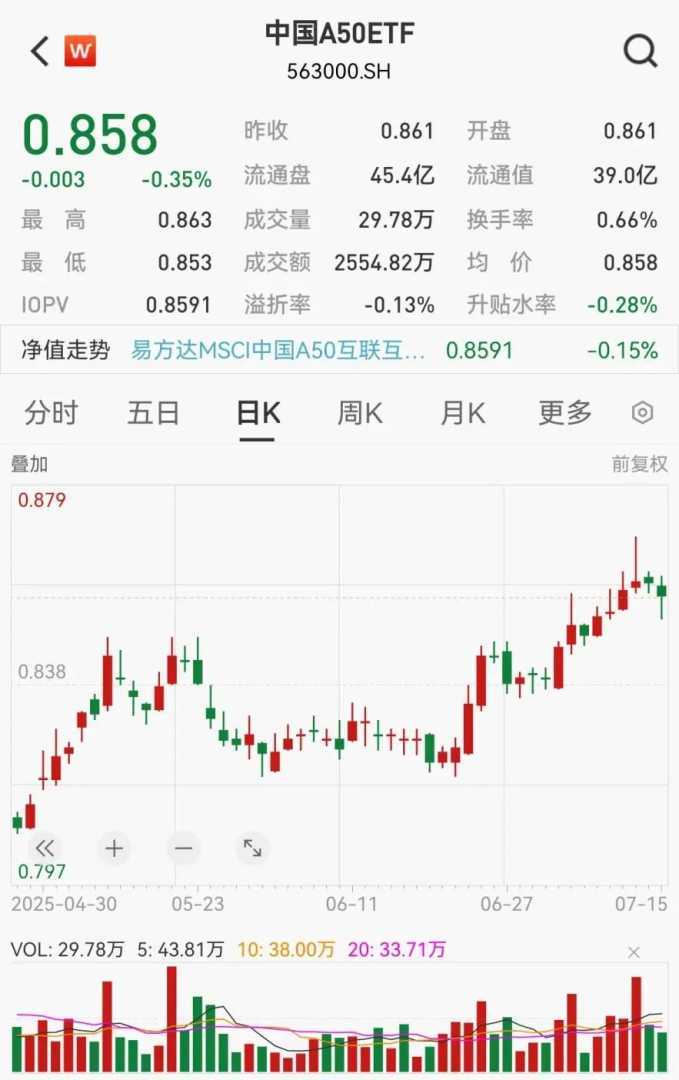Screen dimensions: 679x1080
Task: Go back using the arrow icon
Action: [40, 51]
